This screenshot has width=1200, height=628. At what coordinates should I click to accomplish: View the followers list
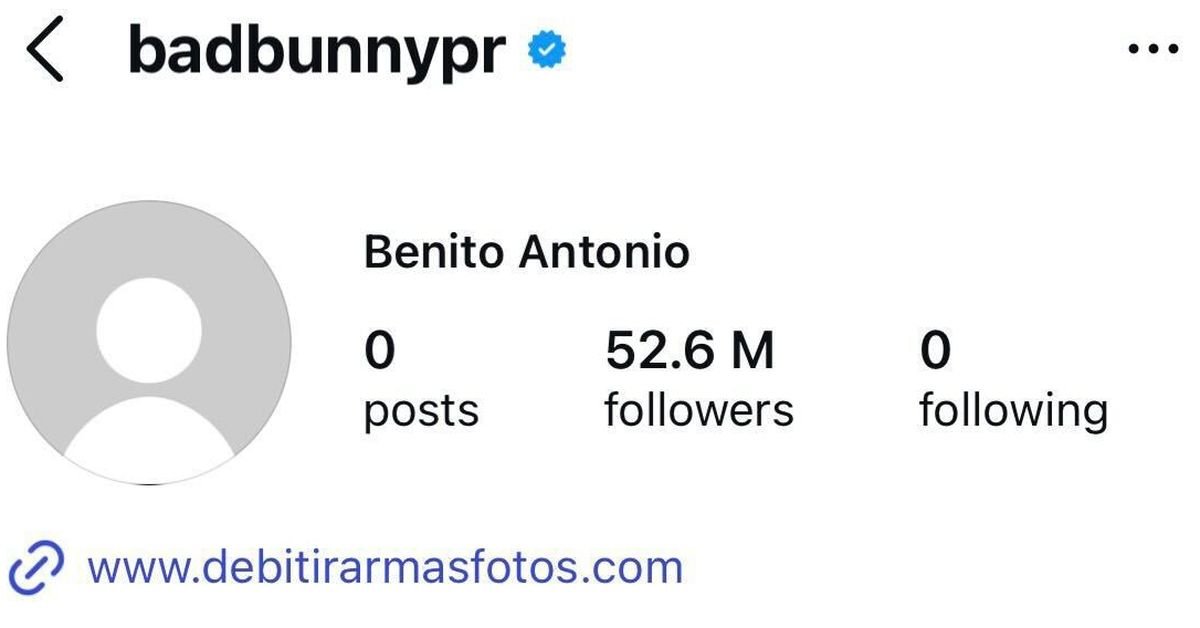point(697,380)
